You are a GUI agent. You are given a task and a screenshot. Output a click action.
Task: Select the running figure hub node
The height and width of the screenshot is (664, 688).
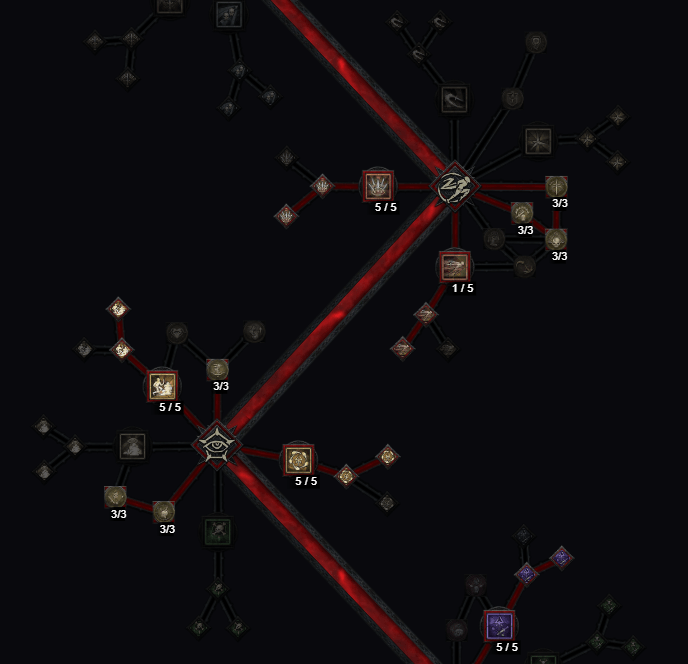pyautogui.click(x=455, y=186)
